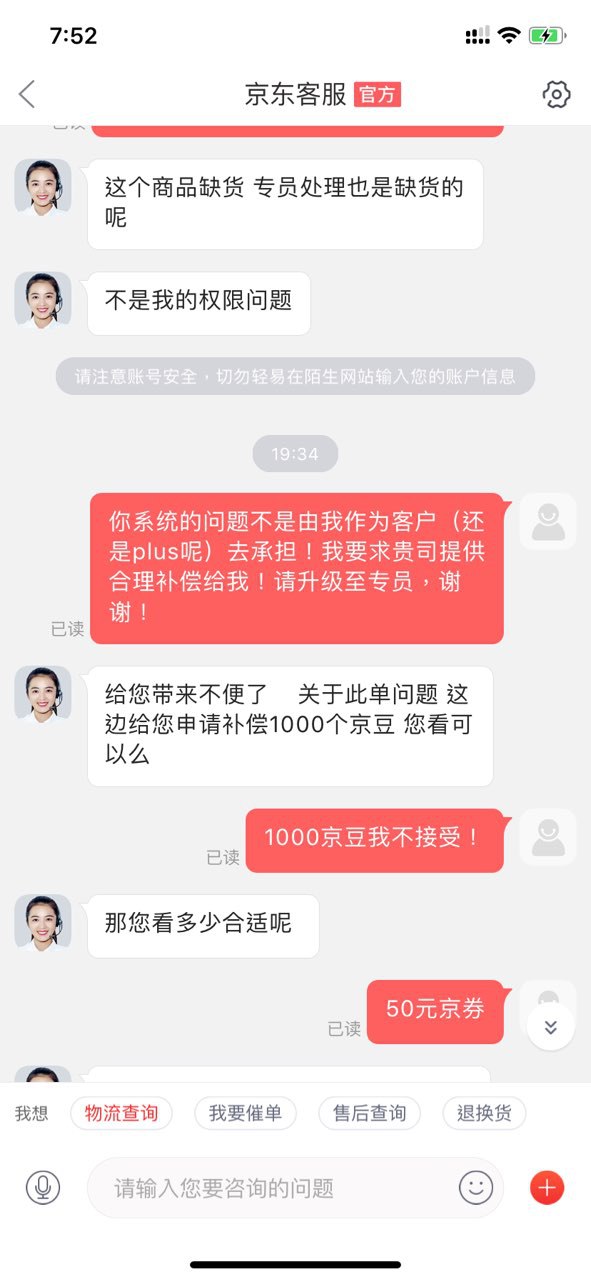The image size is (591, 1280).
Task: Switch to voice input via the microphone icon
Action: (x=43, y=1188)
